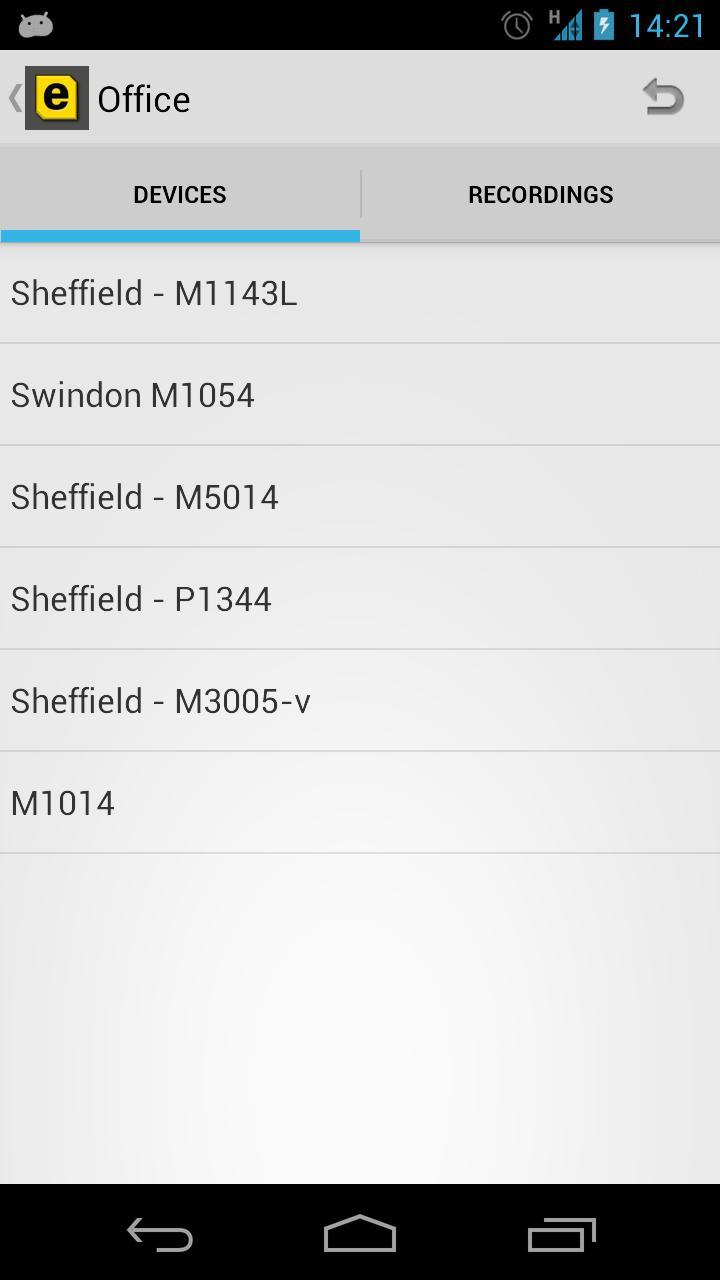Image resolution: width=720 pixels, height=1280 pixels.
Task: View Sheffield - P1344 camera
Action: pos(360,600)
